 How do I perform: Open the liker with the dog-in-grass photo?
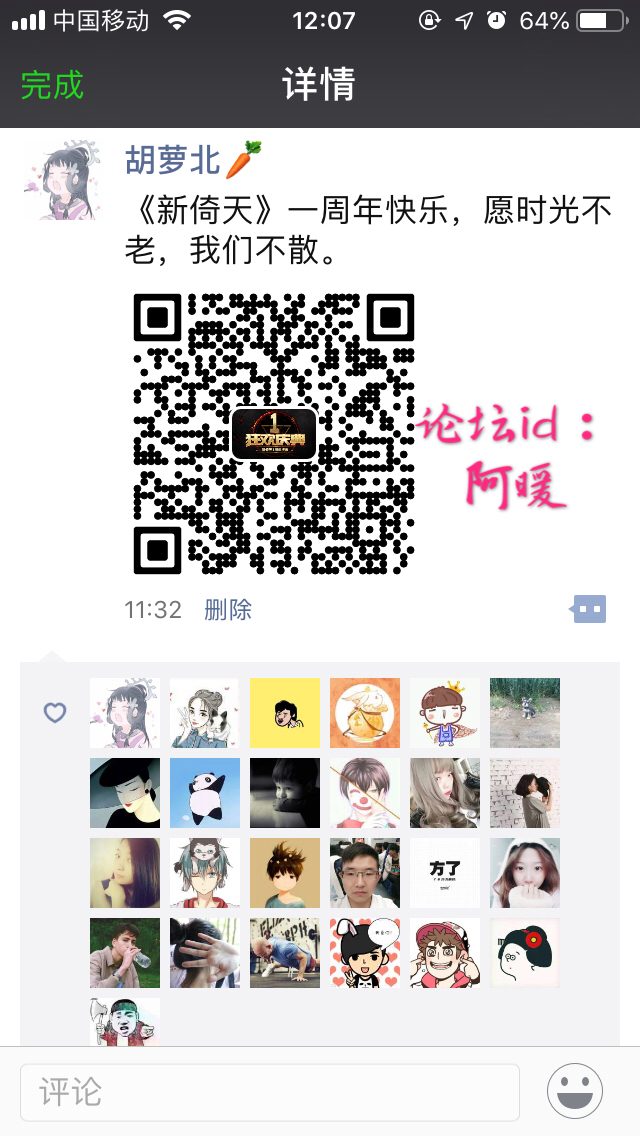(x=525, y=713)
